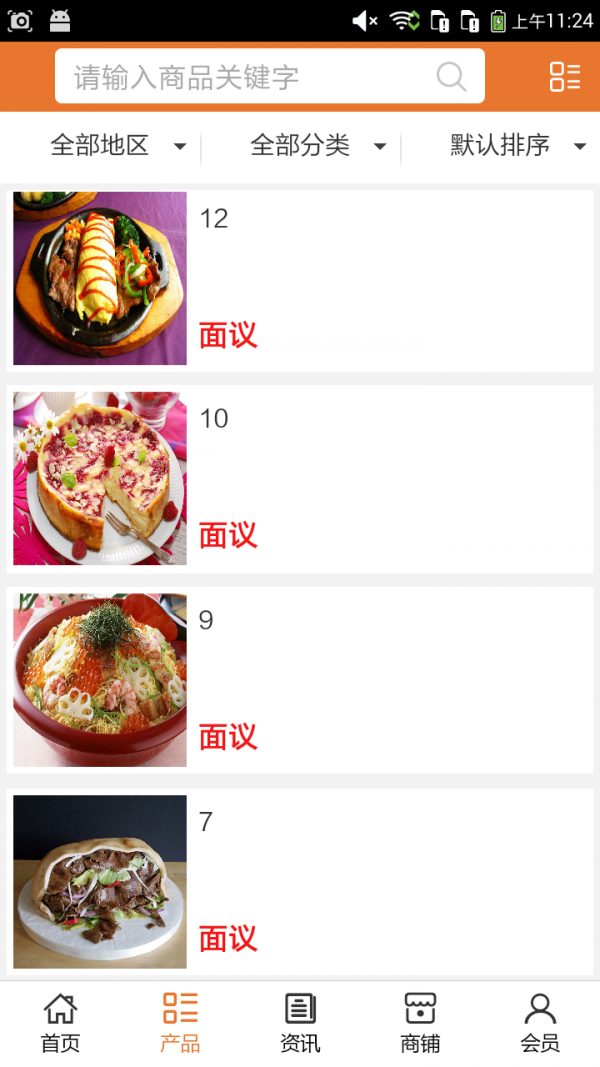Tap the product keyword search field
Viewport: 600px width, 1067px height.
click(250, 77)
